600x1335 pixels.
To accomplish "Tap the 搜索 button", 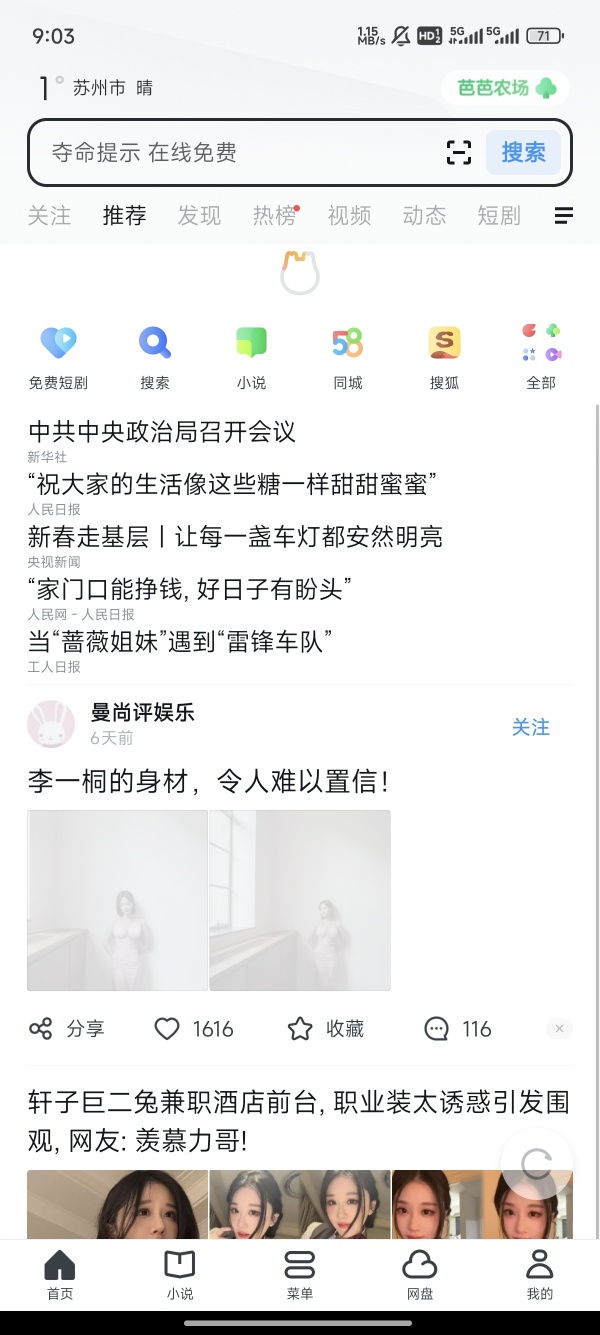I will pyautogui.click(x=523, y=153).
